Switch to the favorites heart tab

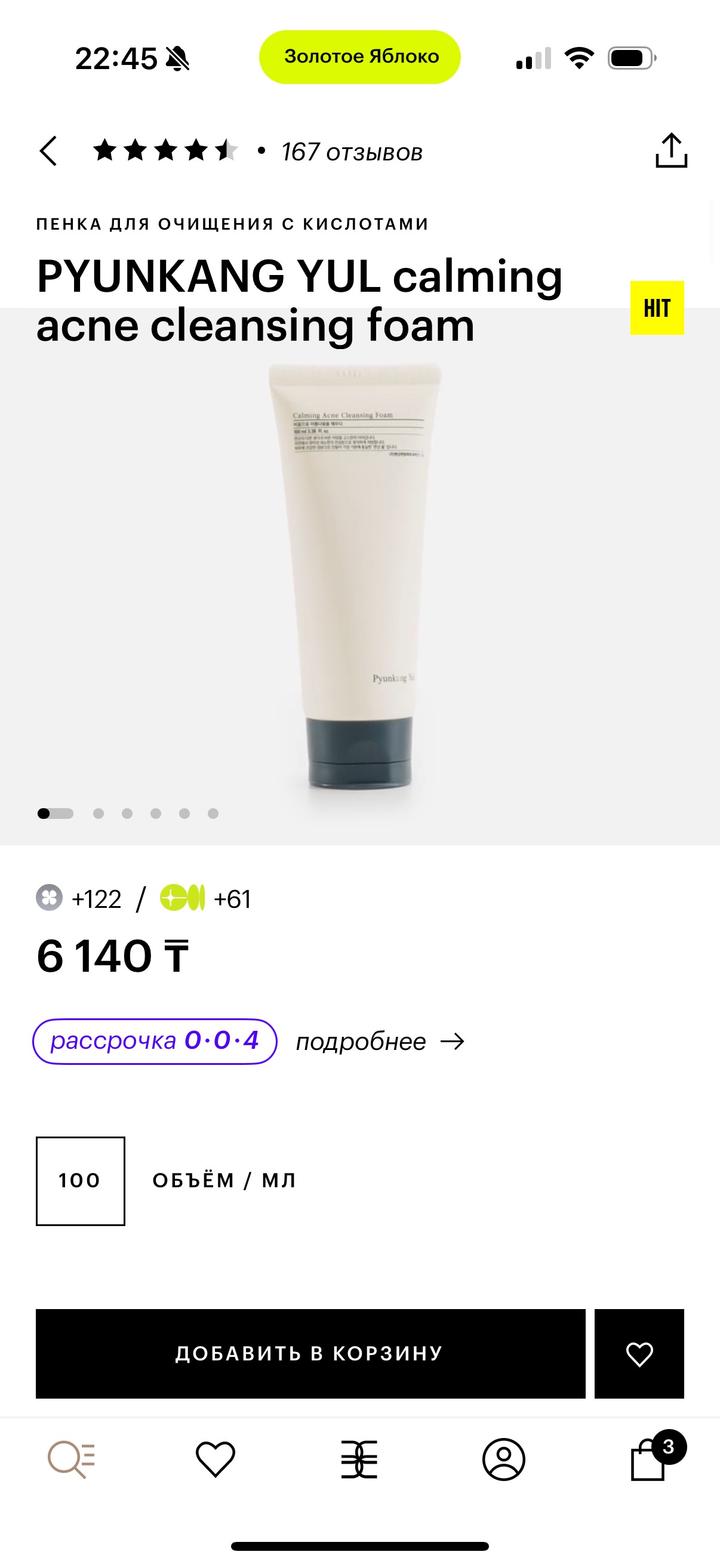(215, 1460)
